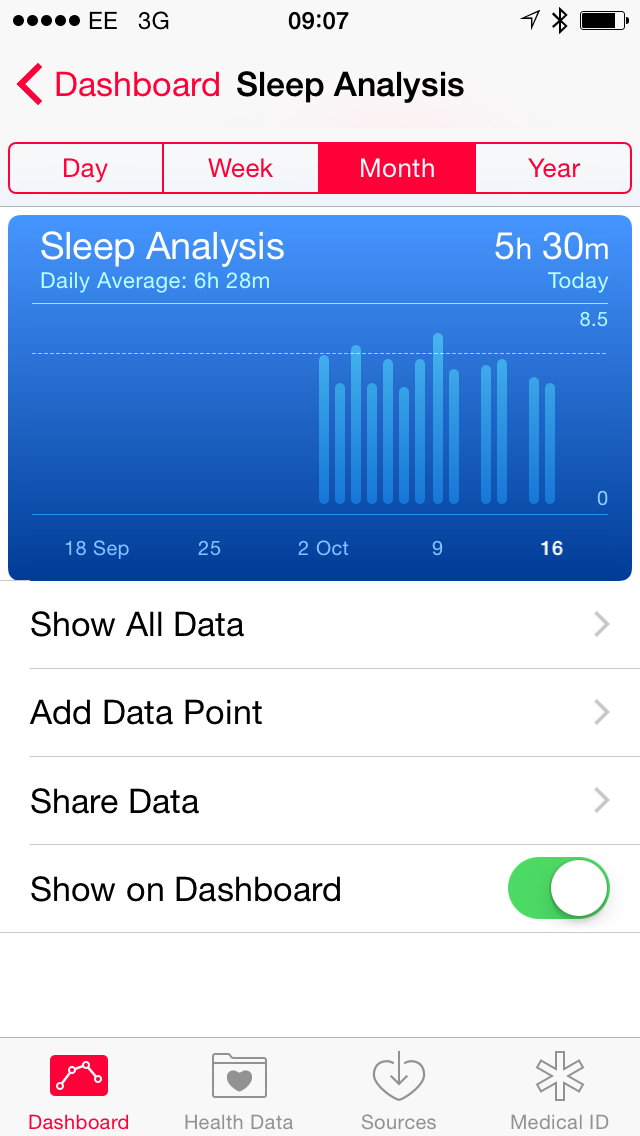Open the Medical ID tab

[x=560, y=1093]
